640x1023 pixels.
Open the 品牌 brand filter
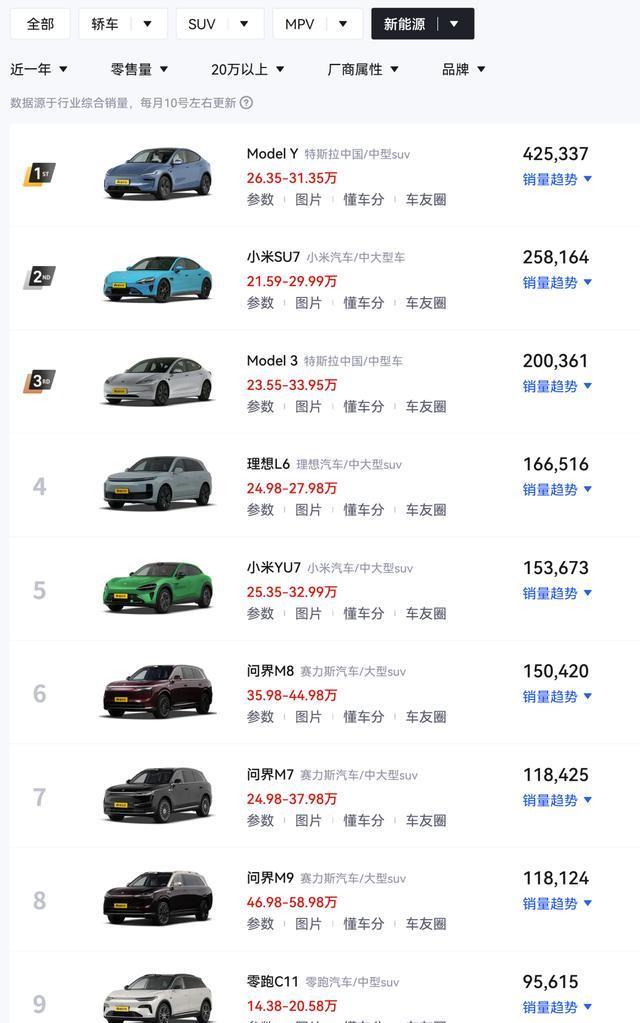coord(464,69)
